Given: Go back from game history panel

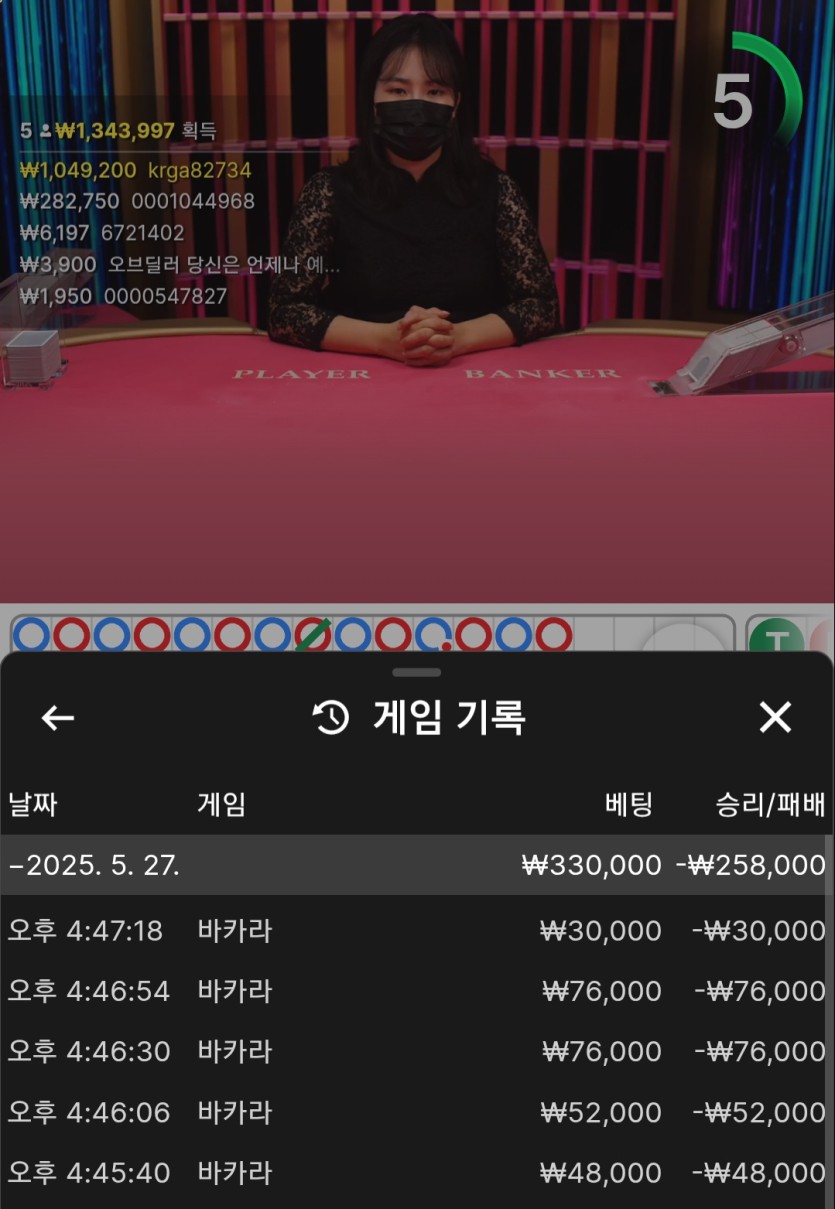Looking at the screenshot, I should coord(58,718).
